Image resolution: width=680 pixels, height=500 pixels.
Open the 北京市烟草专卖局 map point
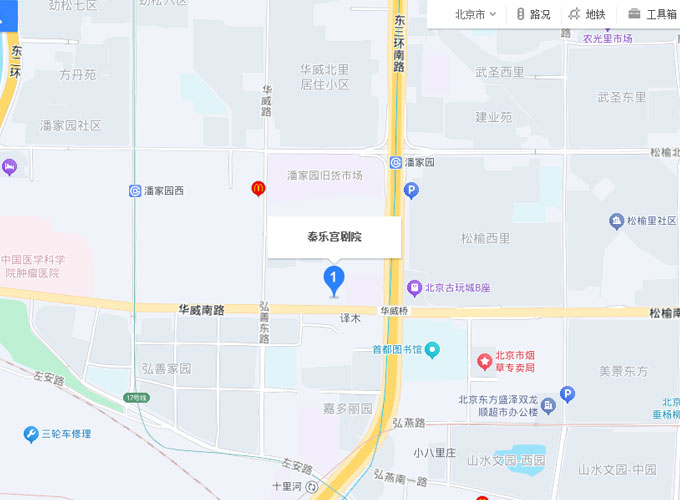point(484,359)
